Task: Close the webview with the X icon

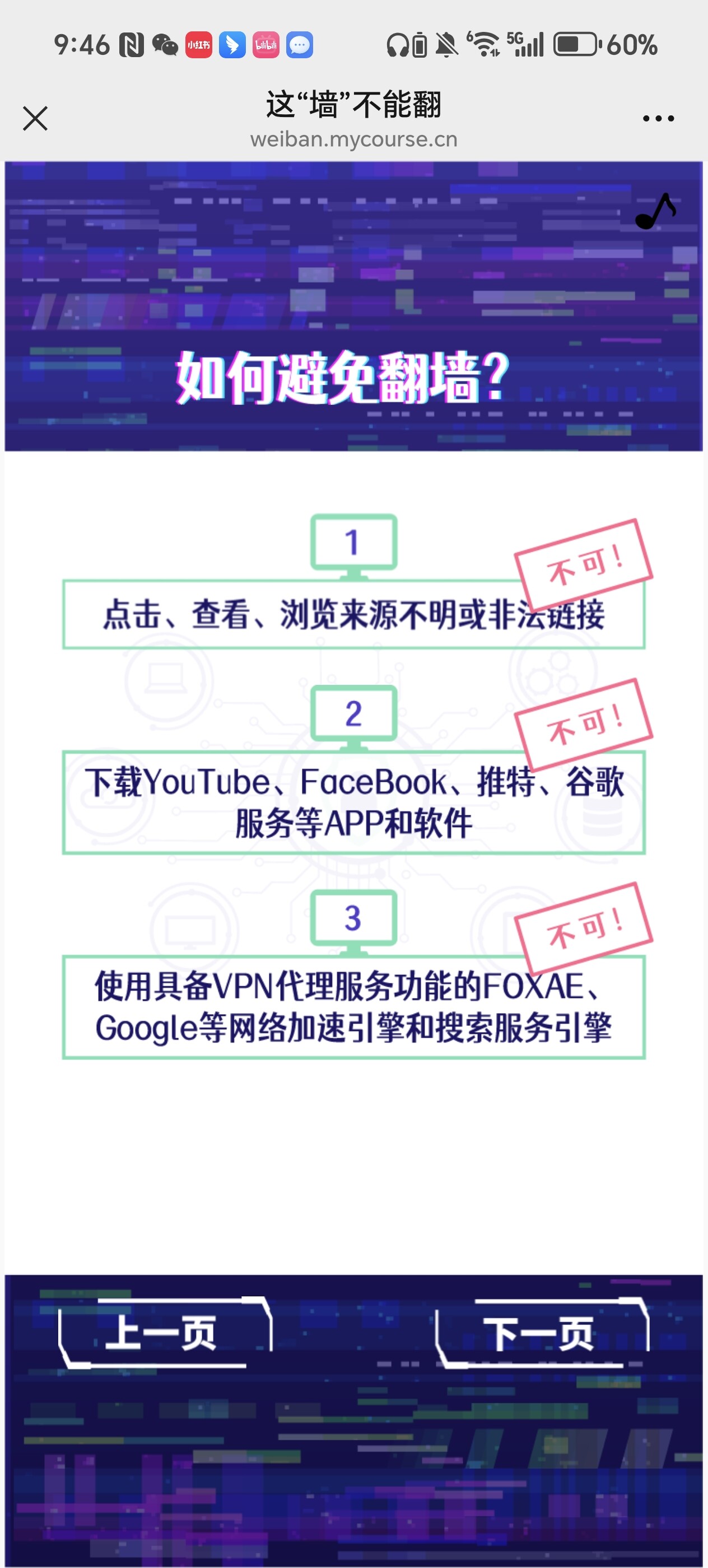Action: coord(35,118)
